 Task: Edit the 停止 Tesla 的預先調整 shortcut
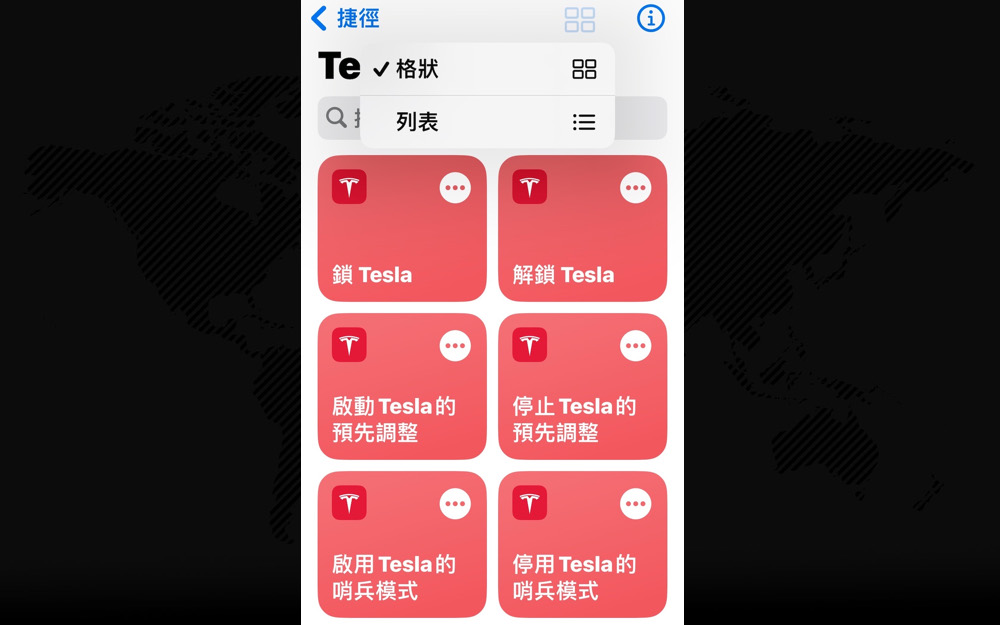(635, 346)
